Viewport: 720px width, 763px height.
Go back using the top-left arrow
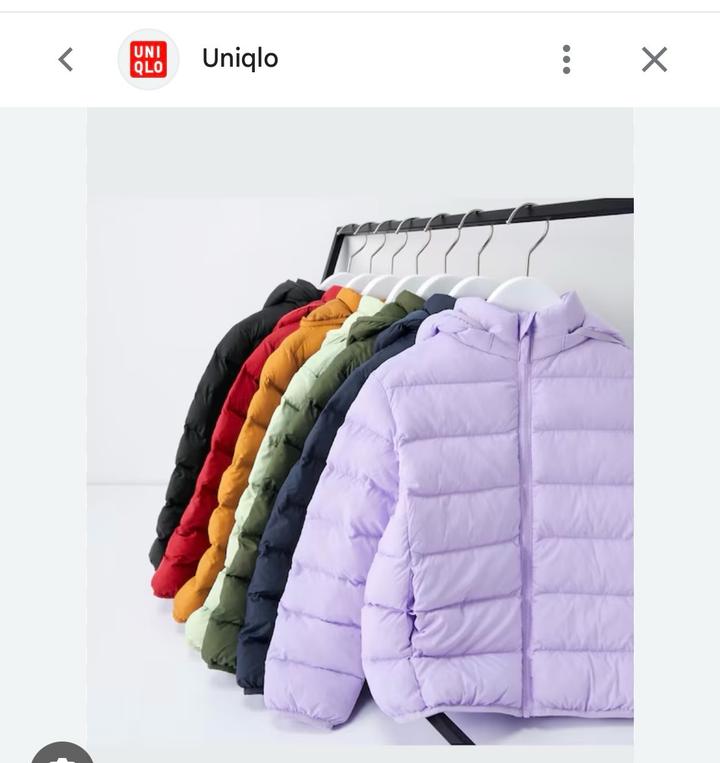[x=66, y=60]
